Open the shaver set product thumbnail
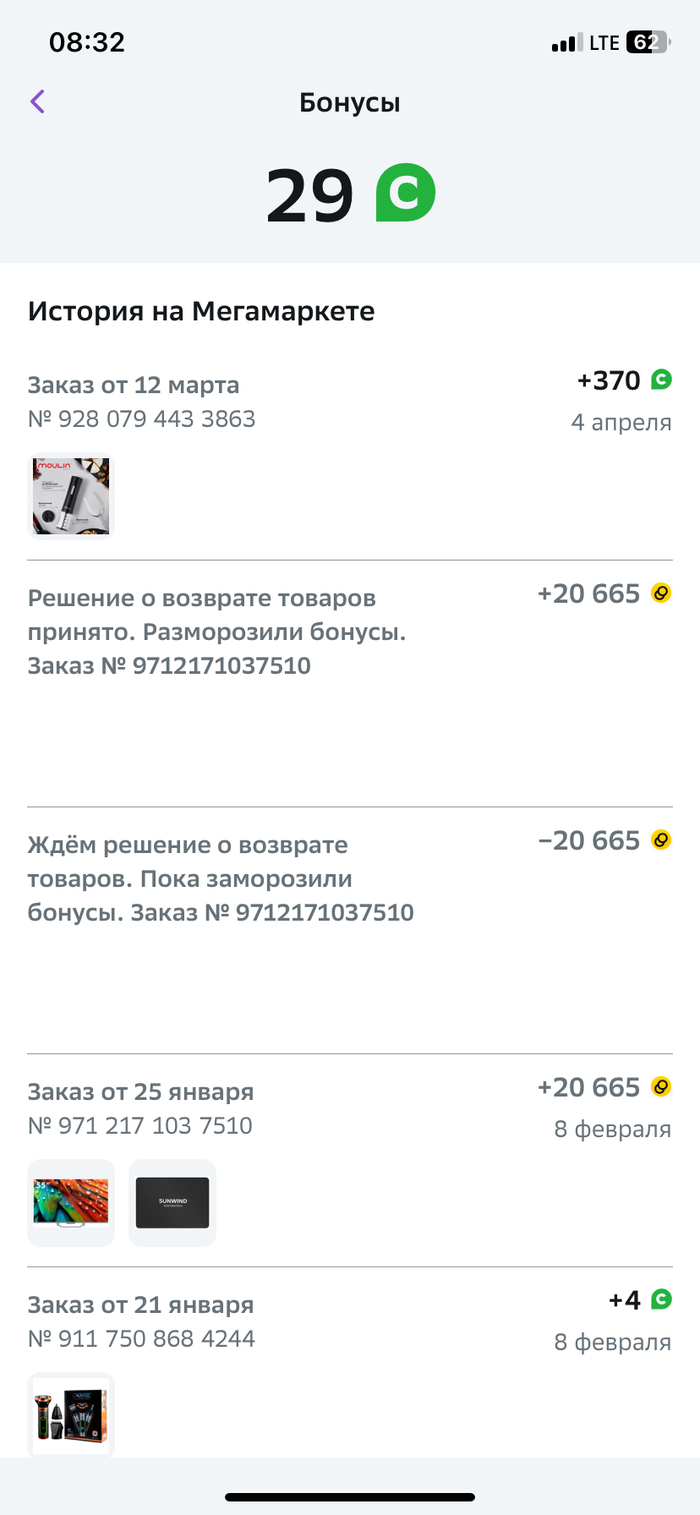This screenshot has height=1515, width=700. point(71,1415)
